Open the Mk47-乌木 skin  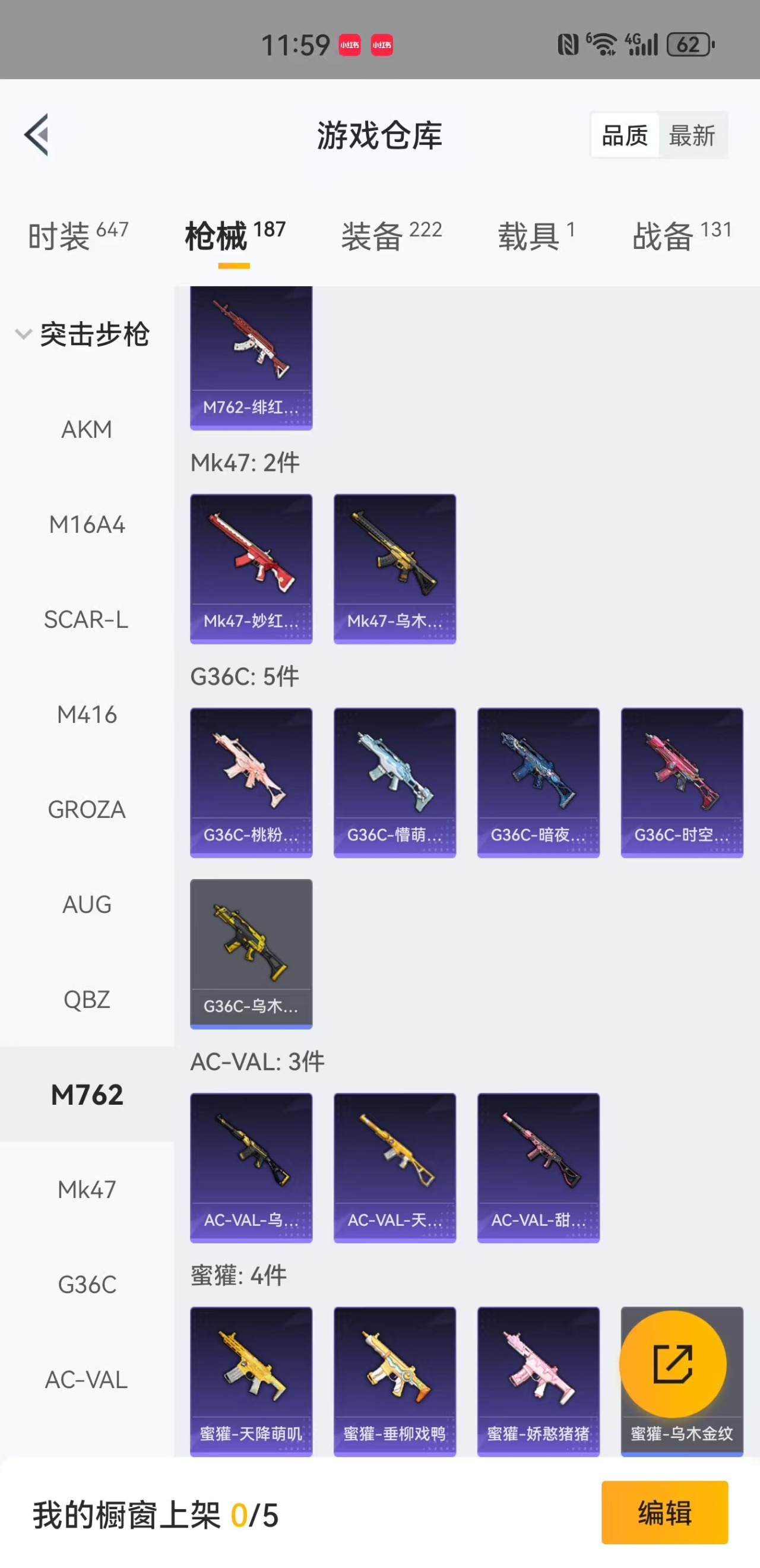(395, 568)
